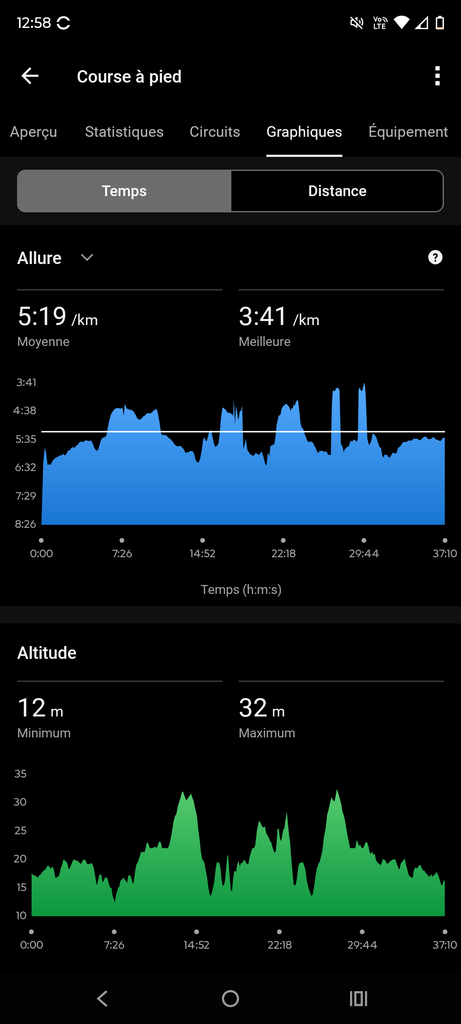The height and width of the screenshot is (1024, 461).
Task: Open the help question mark icon
Action: pos(435,257)
